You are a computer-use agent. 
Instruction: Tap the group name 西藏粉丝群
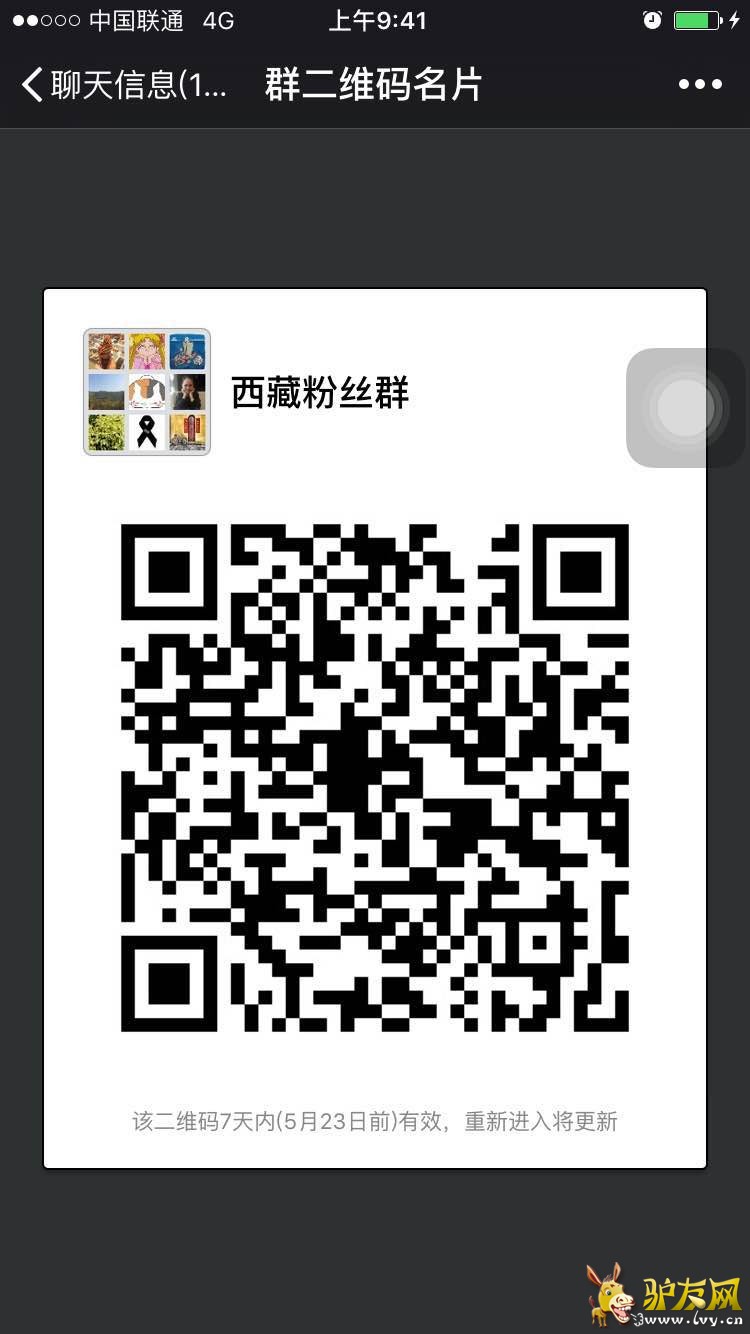tap(320, 395)
